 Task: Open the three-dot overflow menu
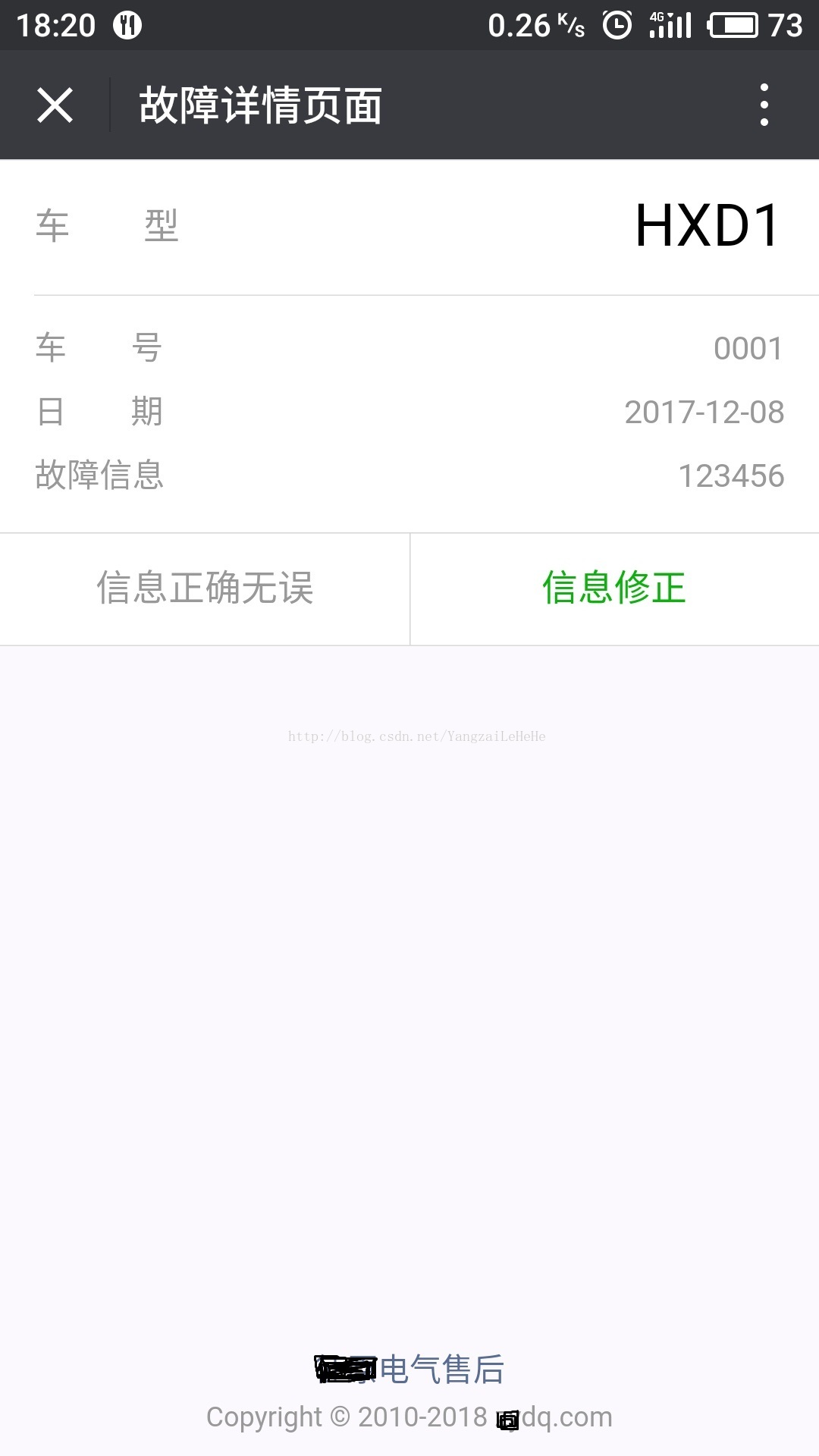pyautogui.click(x=764, y=105)
